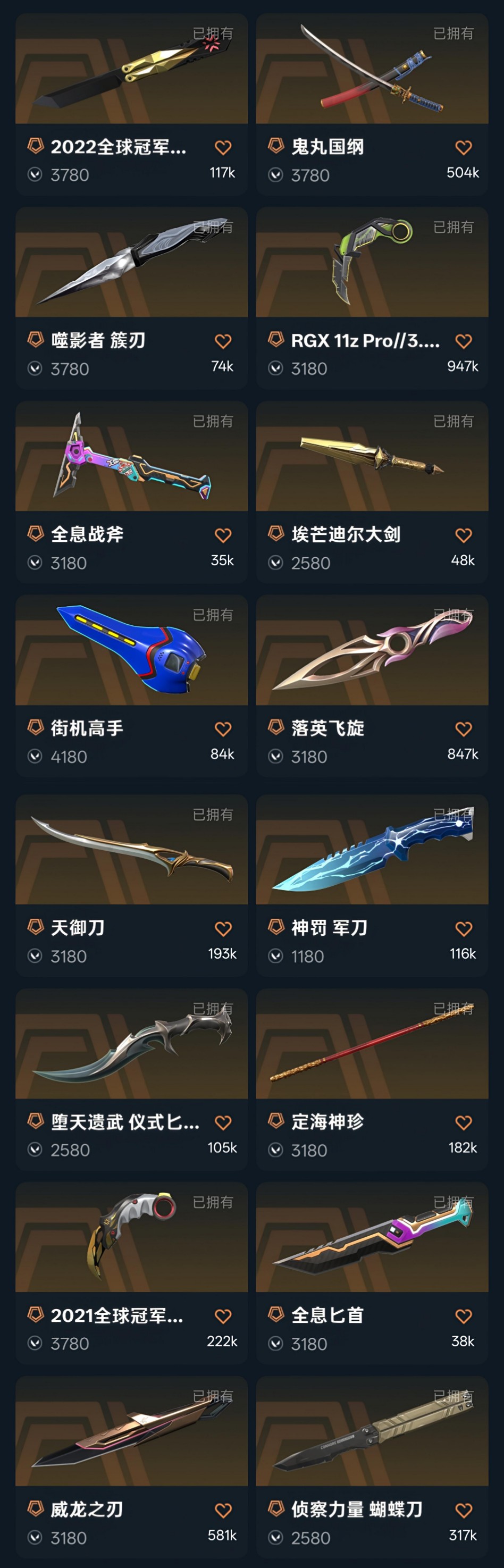
Task: Like the 全息匕首 skin
Action: pos(463,1316)
